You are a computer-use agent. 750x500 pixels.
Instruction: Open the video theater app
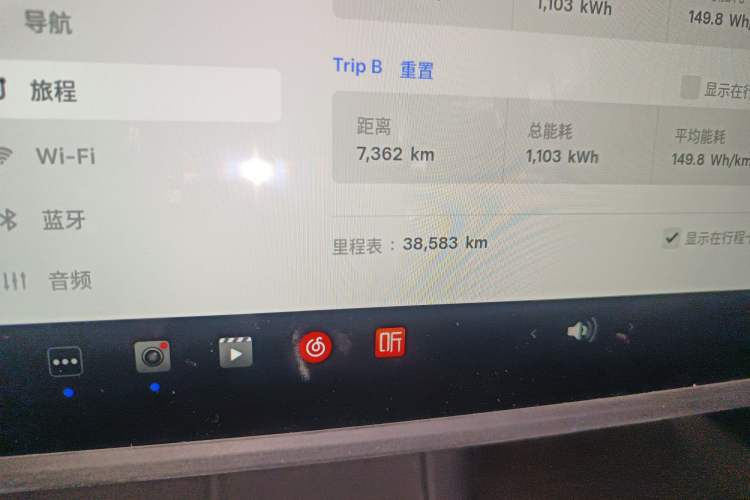click(x=236, y=352)
